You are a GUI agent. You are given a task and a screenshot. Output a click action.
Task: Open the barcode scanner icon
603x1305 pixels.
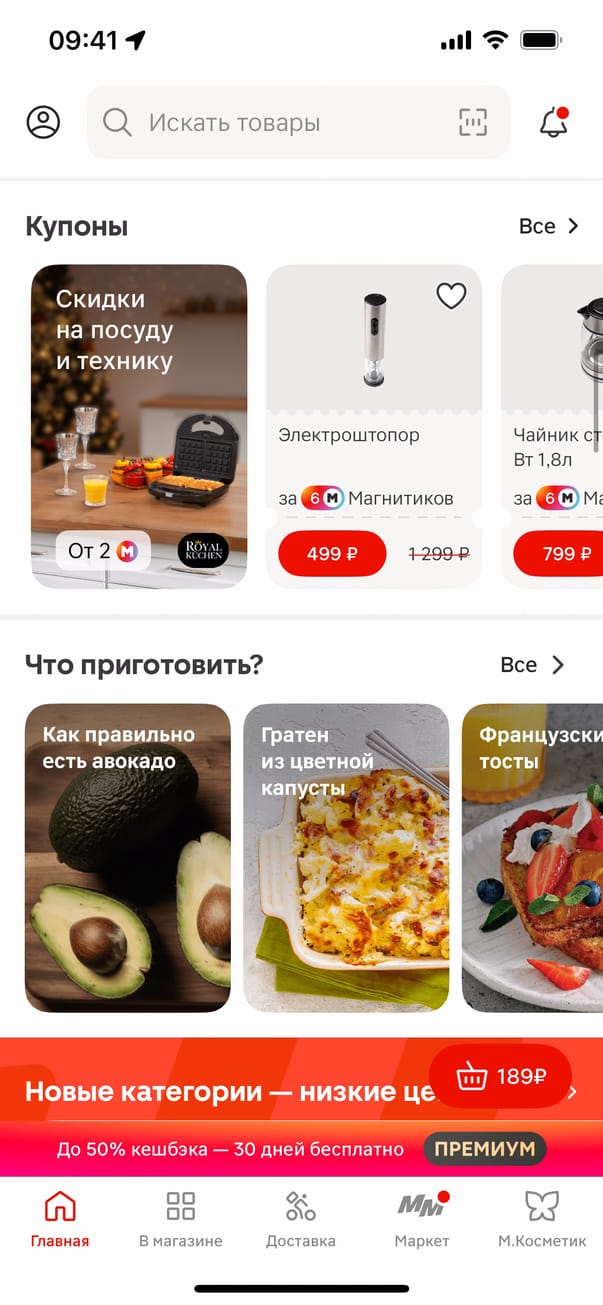pos(473,123)
